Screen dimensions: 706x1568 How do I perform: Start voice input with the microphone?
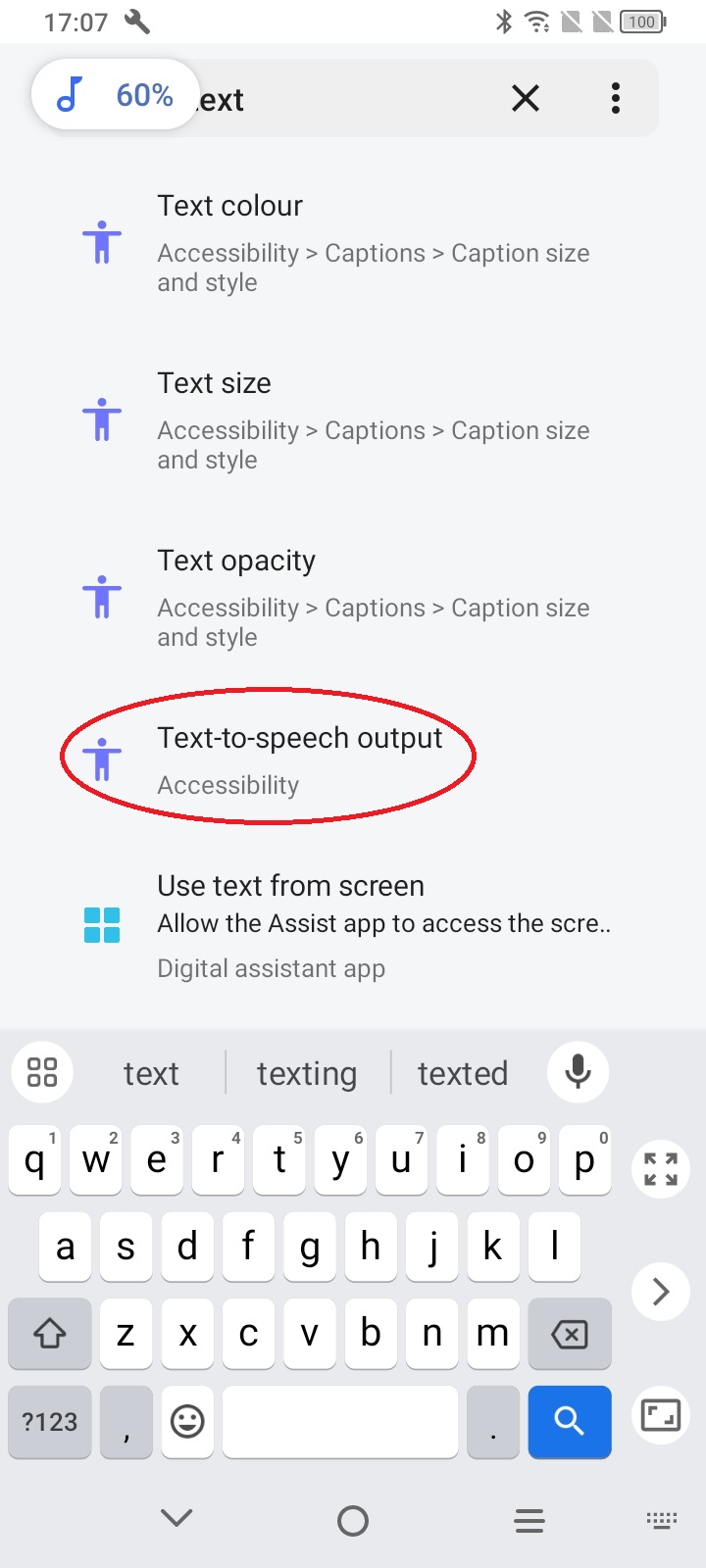(578, 1071)
